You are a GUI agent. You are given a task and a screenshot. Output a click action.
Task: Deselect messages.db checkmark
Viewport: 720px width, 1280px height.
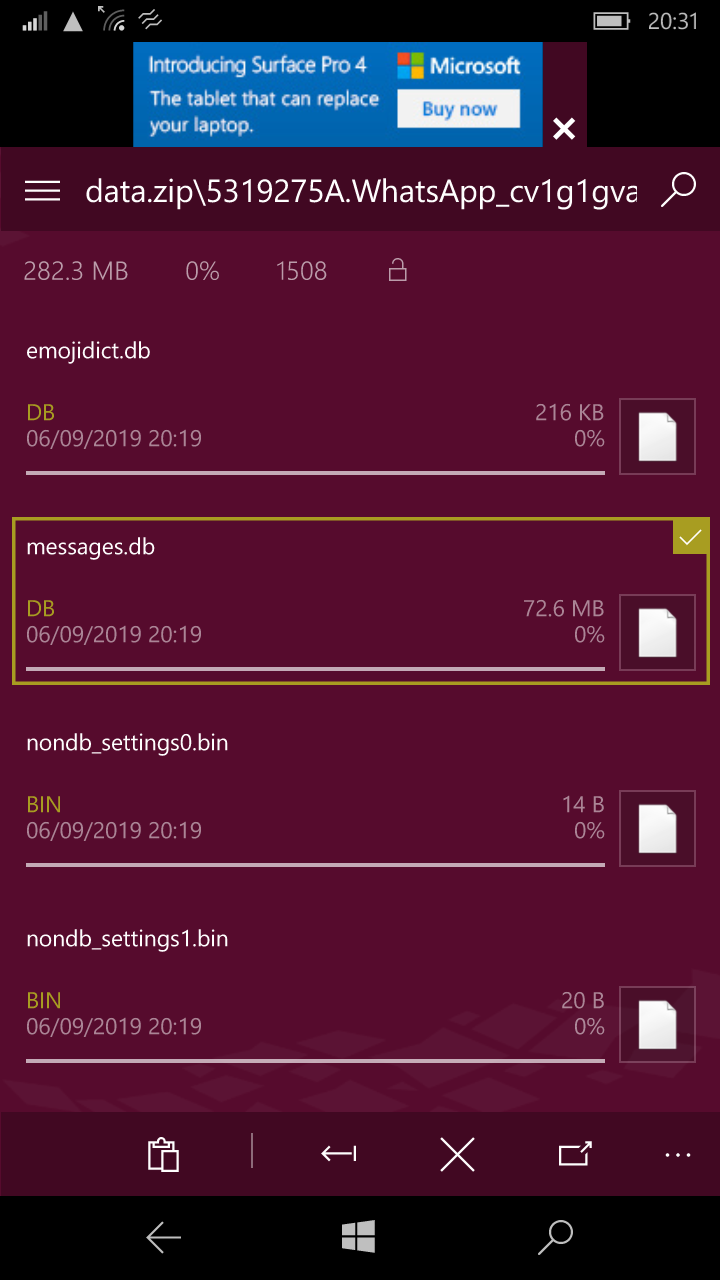tap(690, 537)
